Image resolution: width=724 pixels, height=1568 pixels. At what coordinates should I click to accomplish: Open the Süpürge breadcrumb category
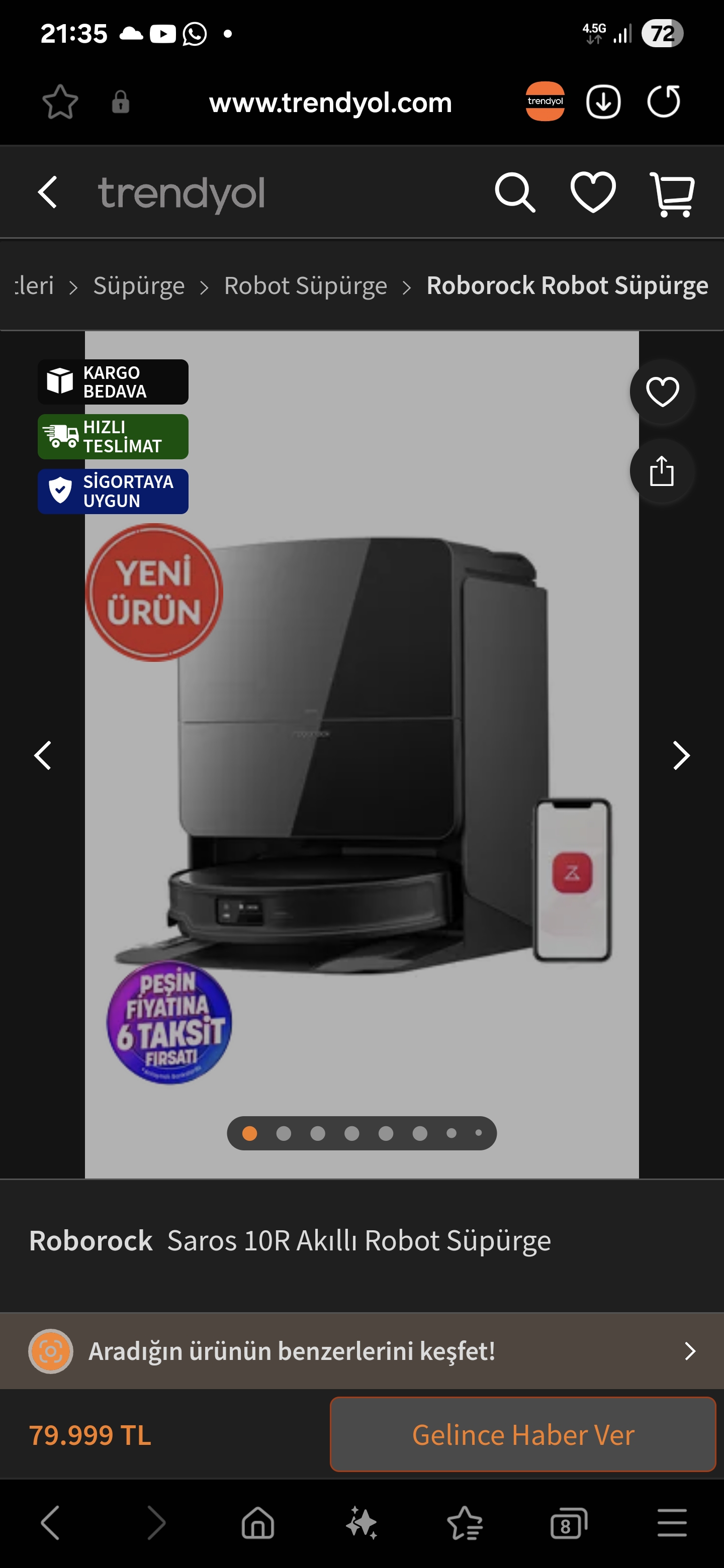coord(139,285)
